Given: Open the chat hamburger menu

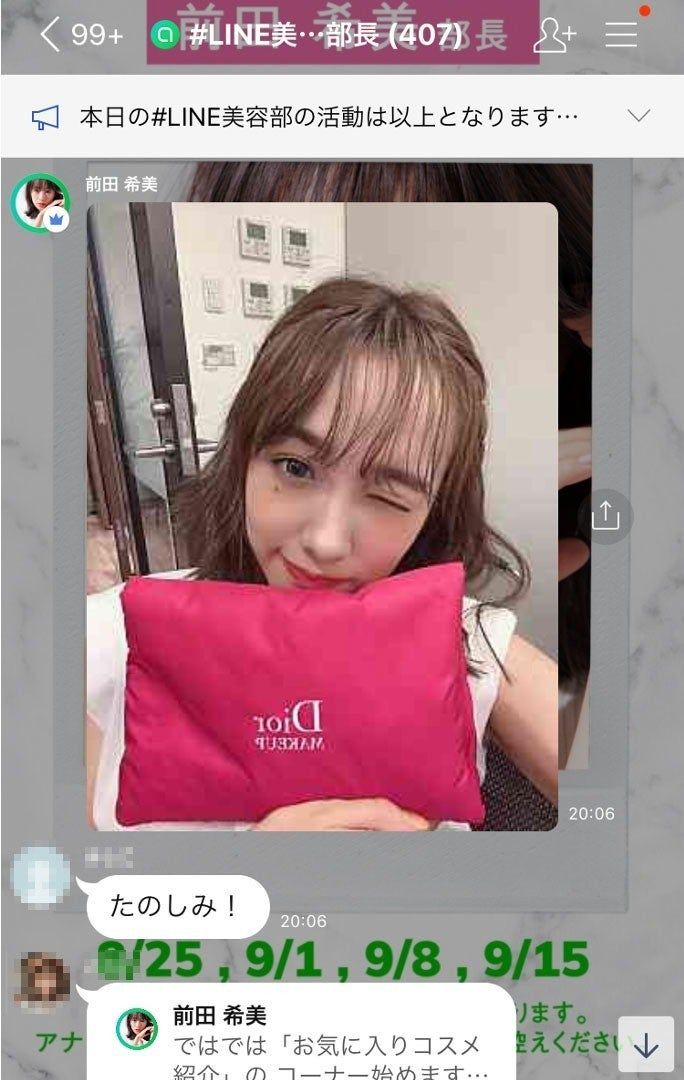Looking at the screenshot, I should point(621,36).
